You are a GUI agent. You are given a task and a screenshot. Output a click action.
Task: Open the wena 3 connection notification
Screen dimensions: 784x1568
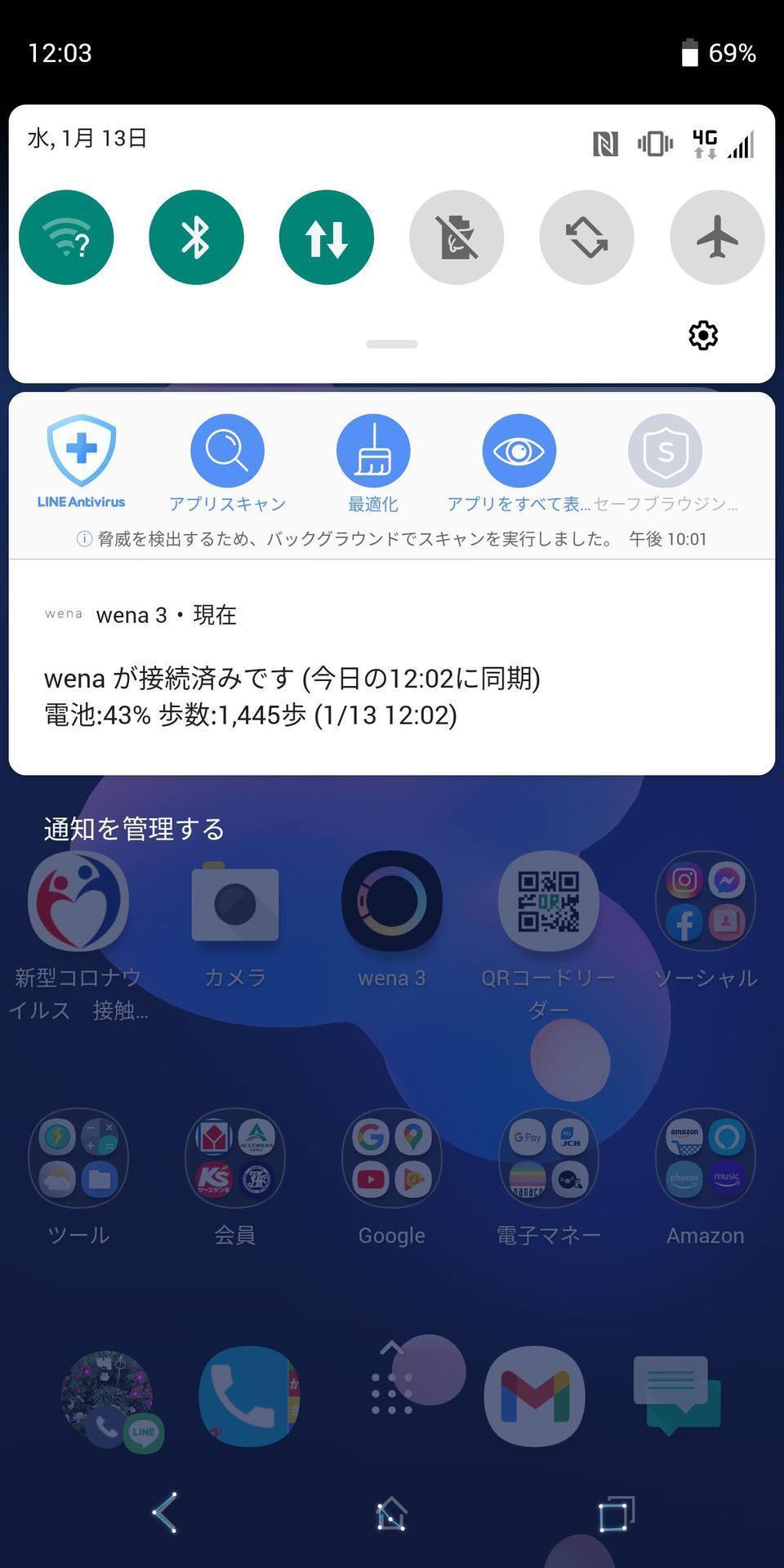pyautogui.click(x=392, y=667)
